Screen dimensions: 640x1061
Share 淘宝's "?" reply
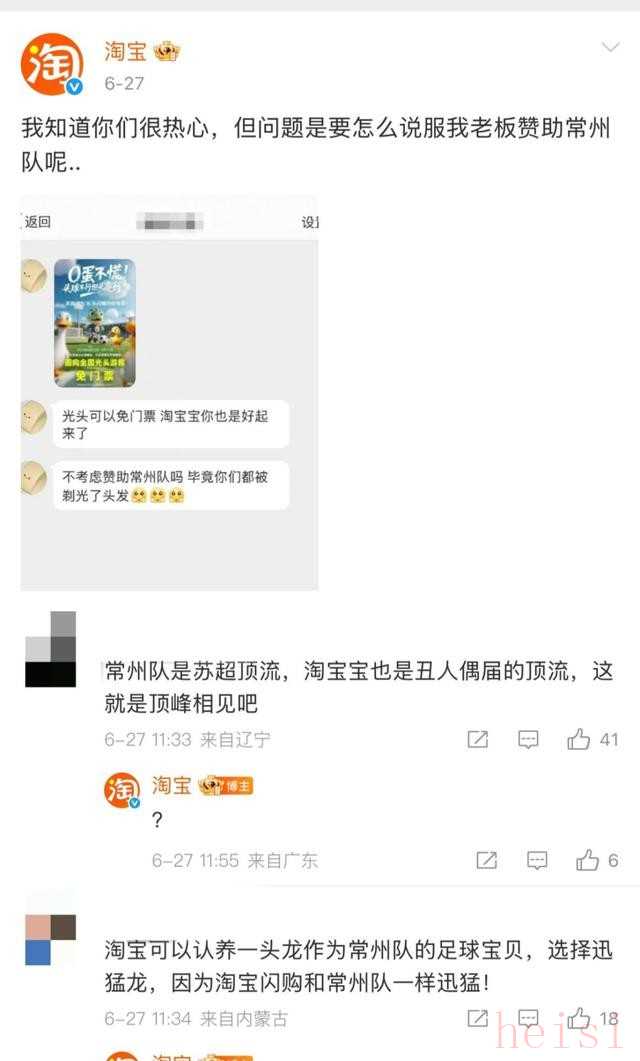point(487,860)
